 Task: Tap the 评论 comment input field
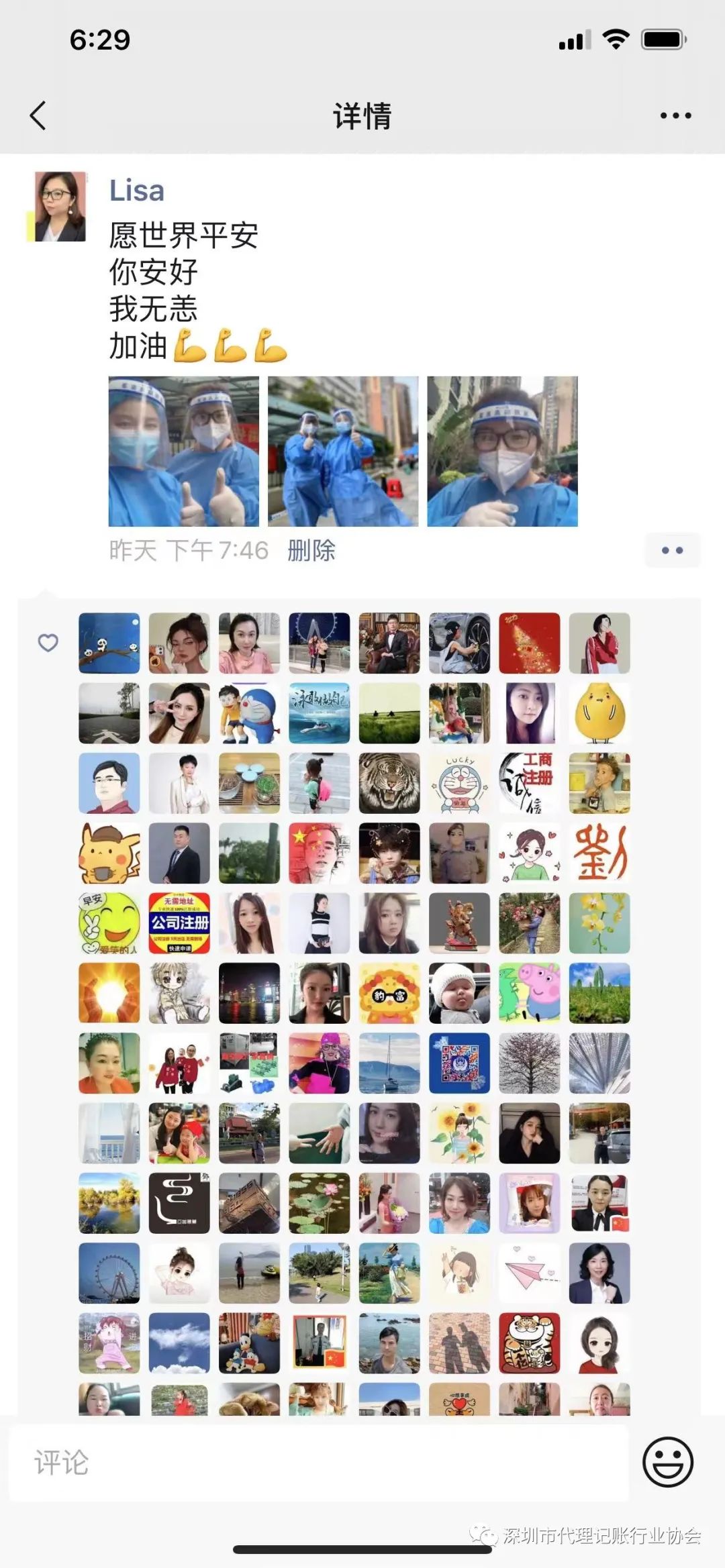coord(319,1463)
